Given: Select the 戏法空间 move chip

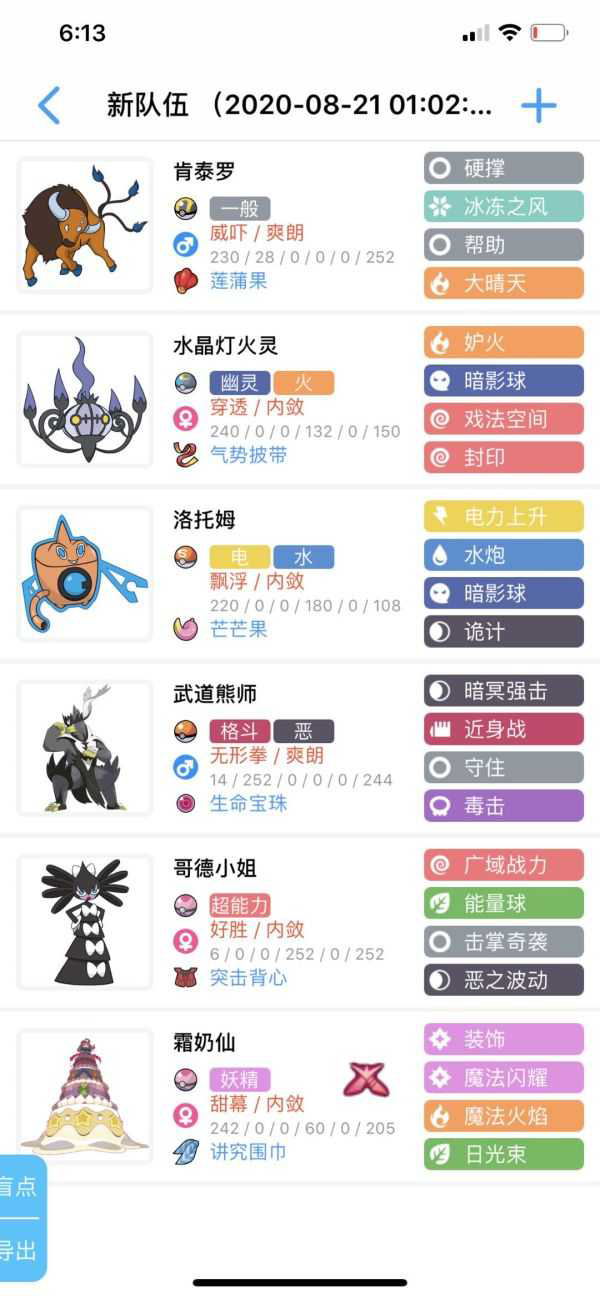Looking at the screenshot, I should click(503, 419).
